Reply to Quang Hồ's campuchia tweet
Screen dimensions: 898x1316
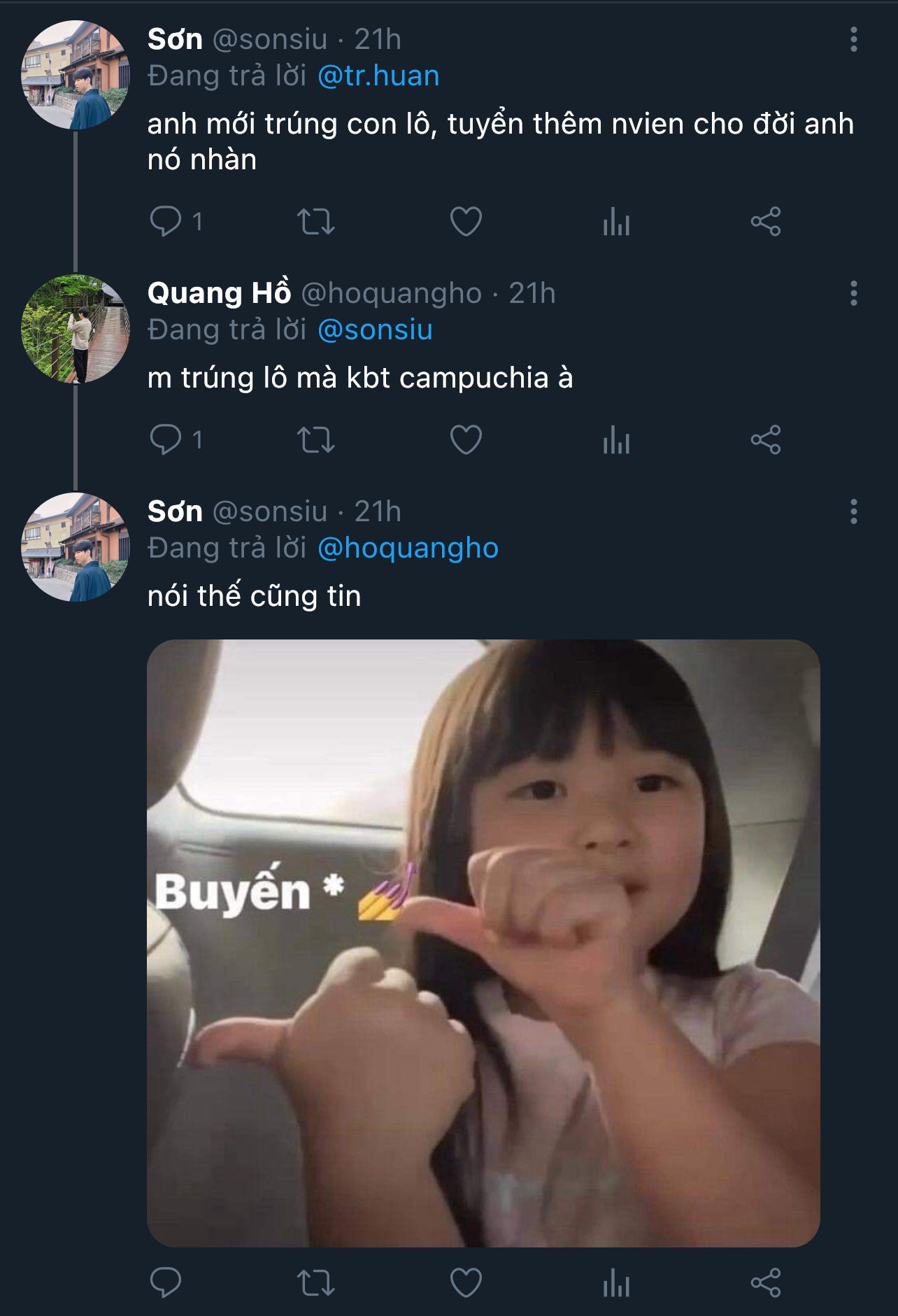[x=166, y=440]
